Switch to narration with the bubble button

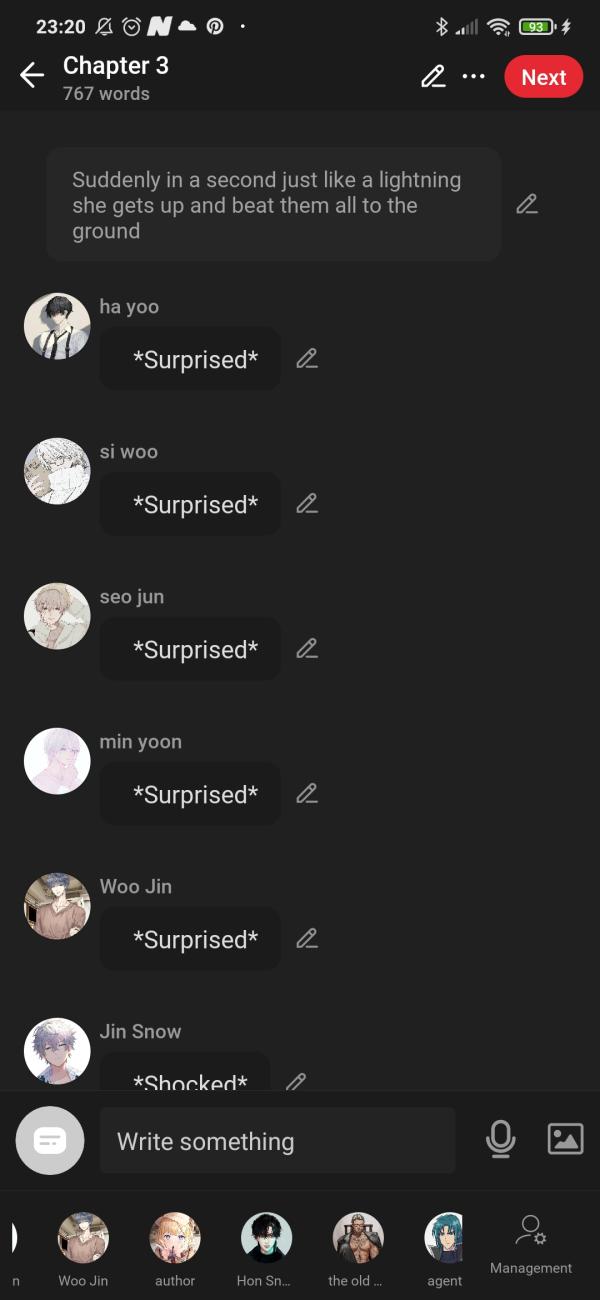point(50,1140)
